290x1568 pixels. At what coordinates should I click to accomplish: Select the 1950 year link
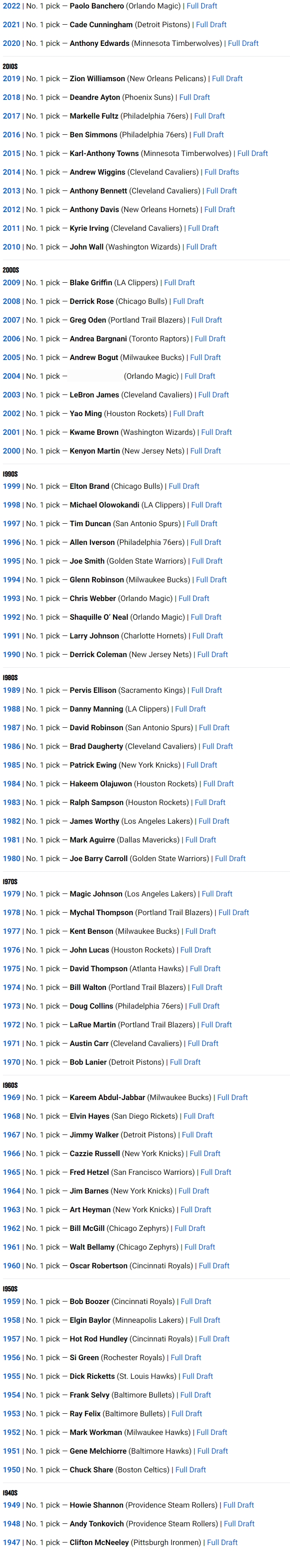click(11, 1470)
